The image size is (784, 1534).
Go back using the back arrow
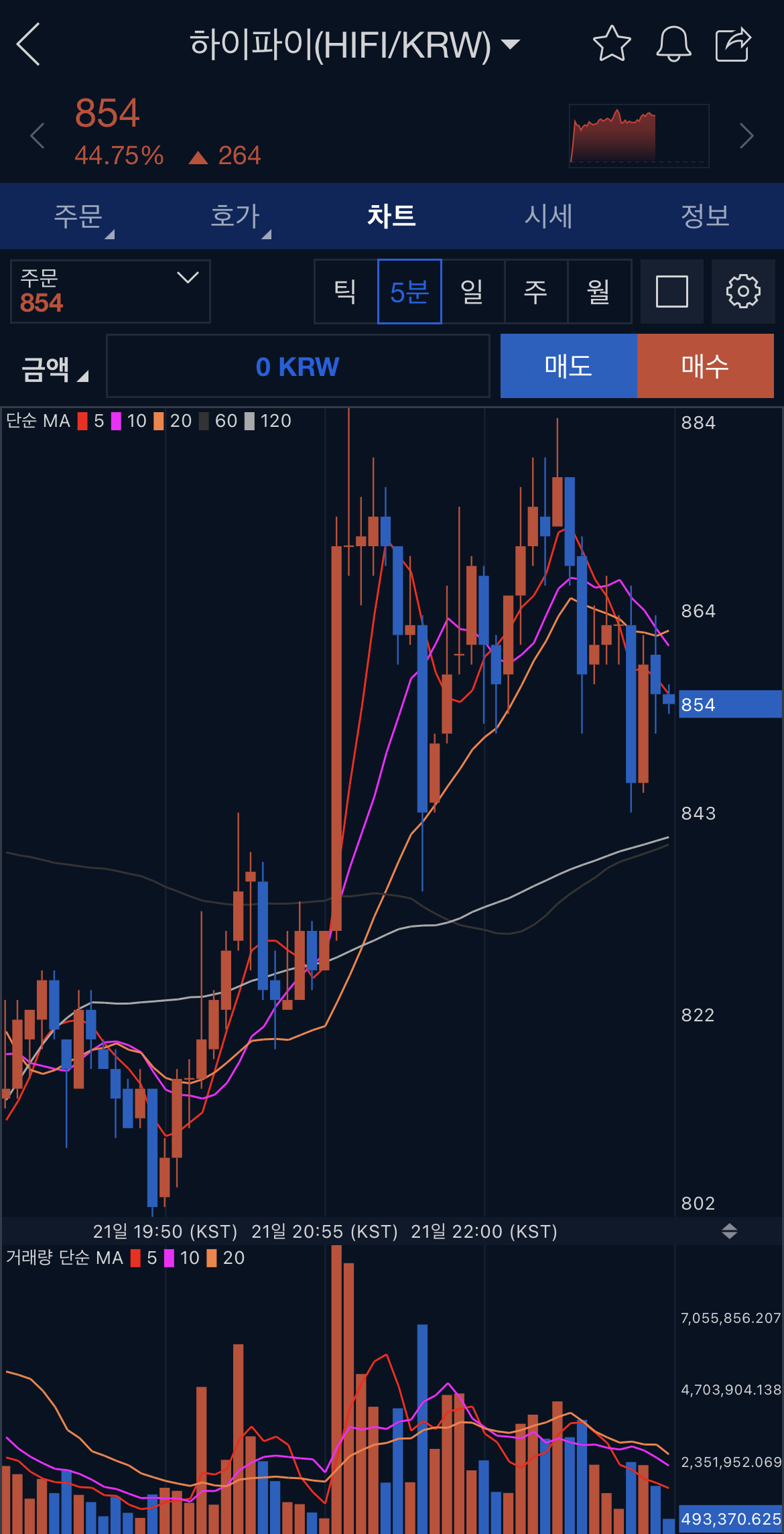click(x=28, y=44)
